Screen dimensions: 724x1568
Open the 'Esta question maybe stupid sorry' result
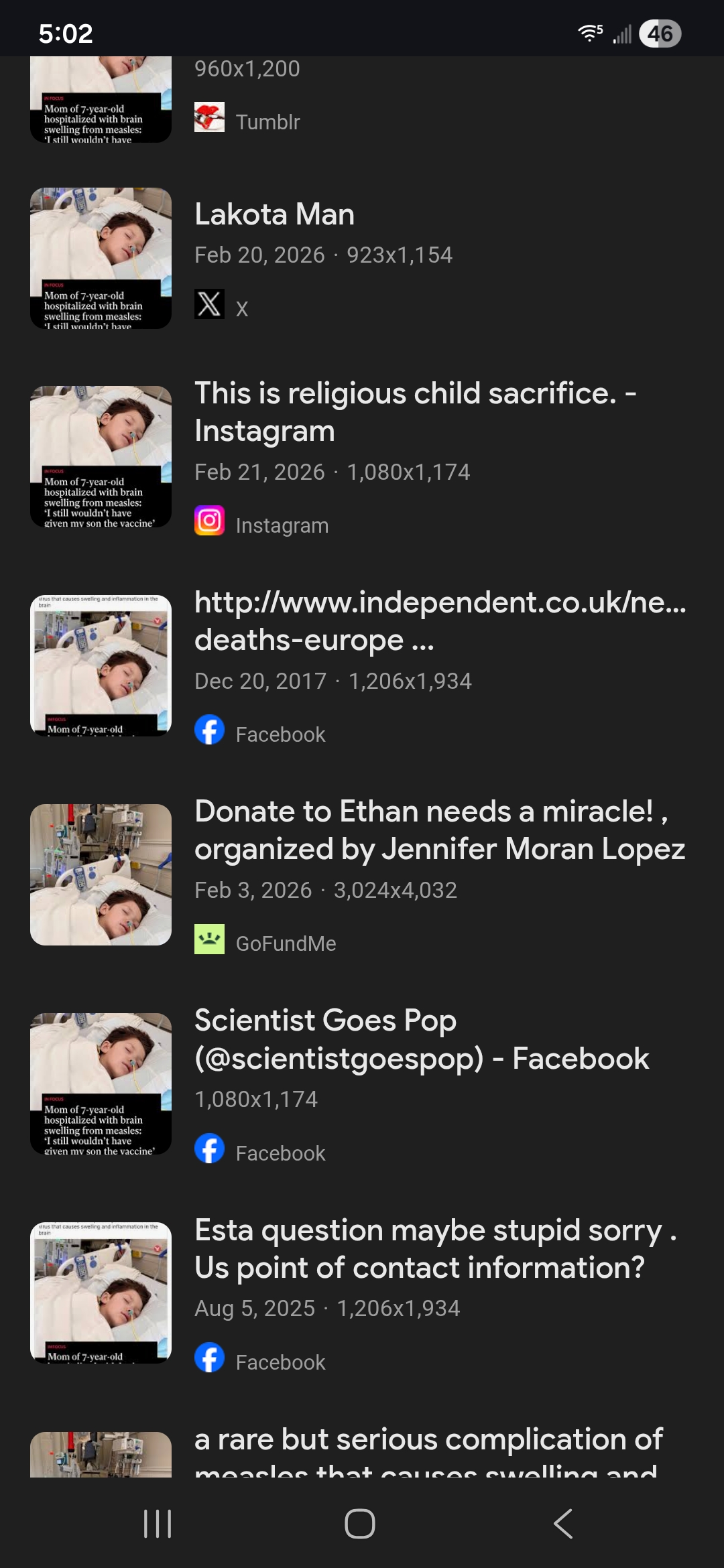pyautogui.click(x=436, y=1248)
